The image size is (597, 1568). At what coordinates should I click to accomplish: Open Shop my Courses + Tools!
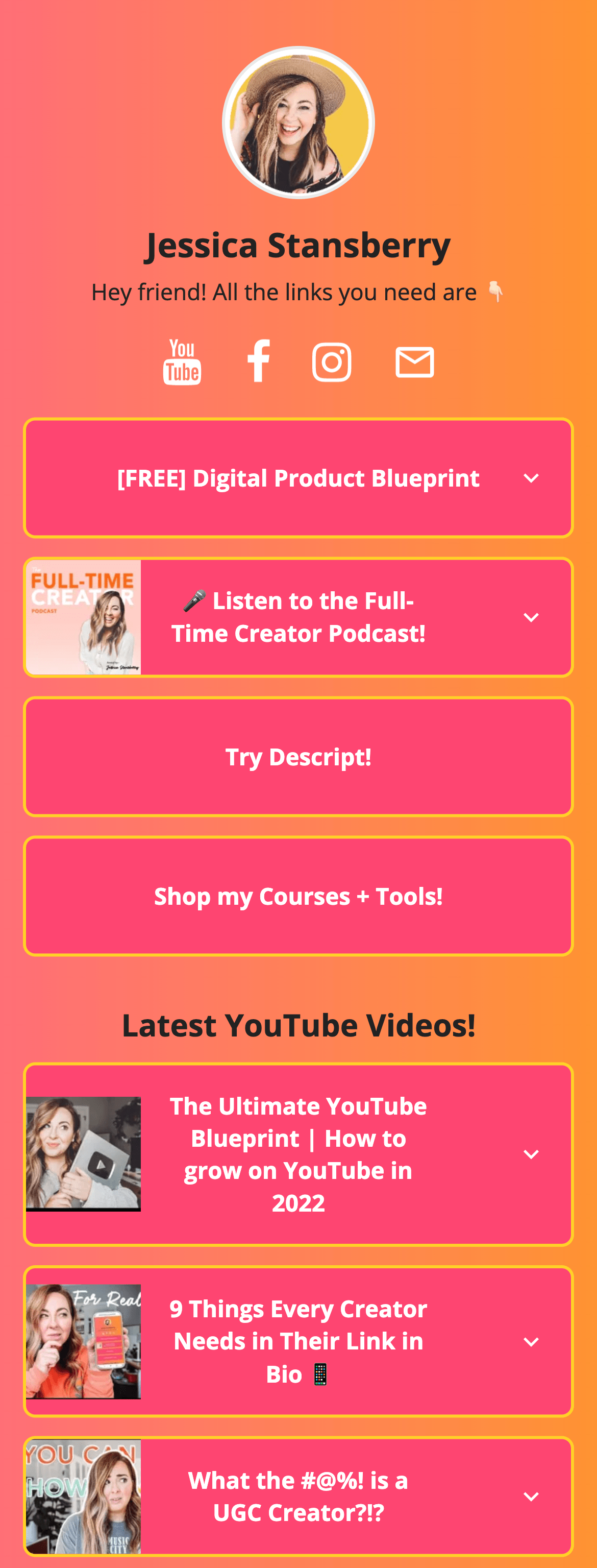coord(298,897)
